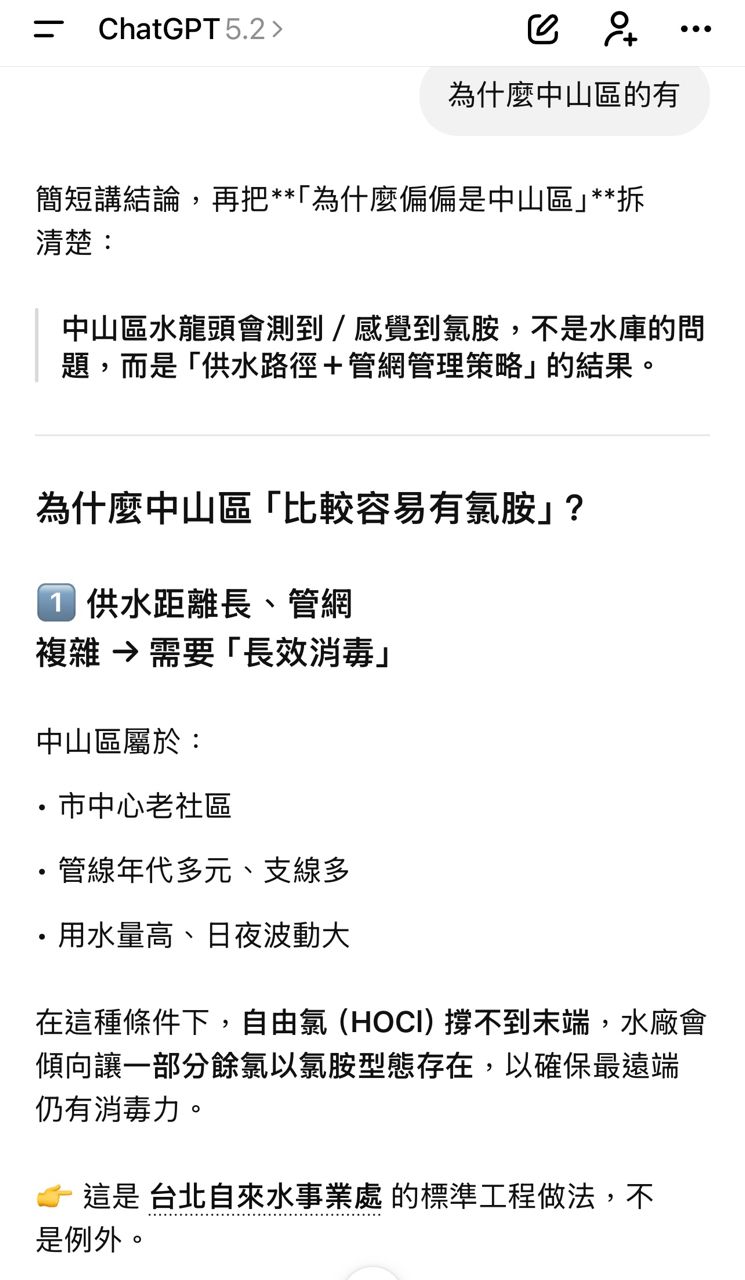Open the three-dot overflow menu
Image resolution: width=745 pixels, height=1280 pixels.
695,30
